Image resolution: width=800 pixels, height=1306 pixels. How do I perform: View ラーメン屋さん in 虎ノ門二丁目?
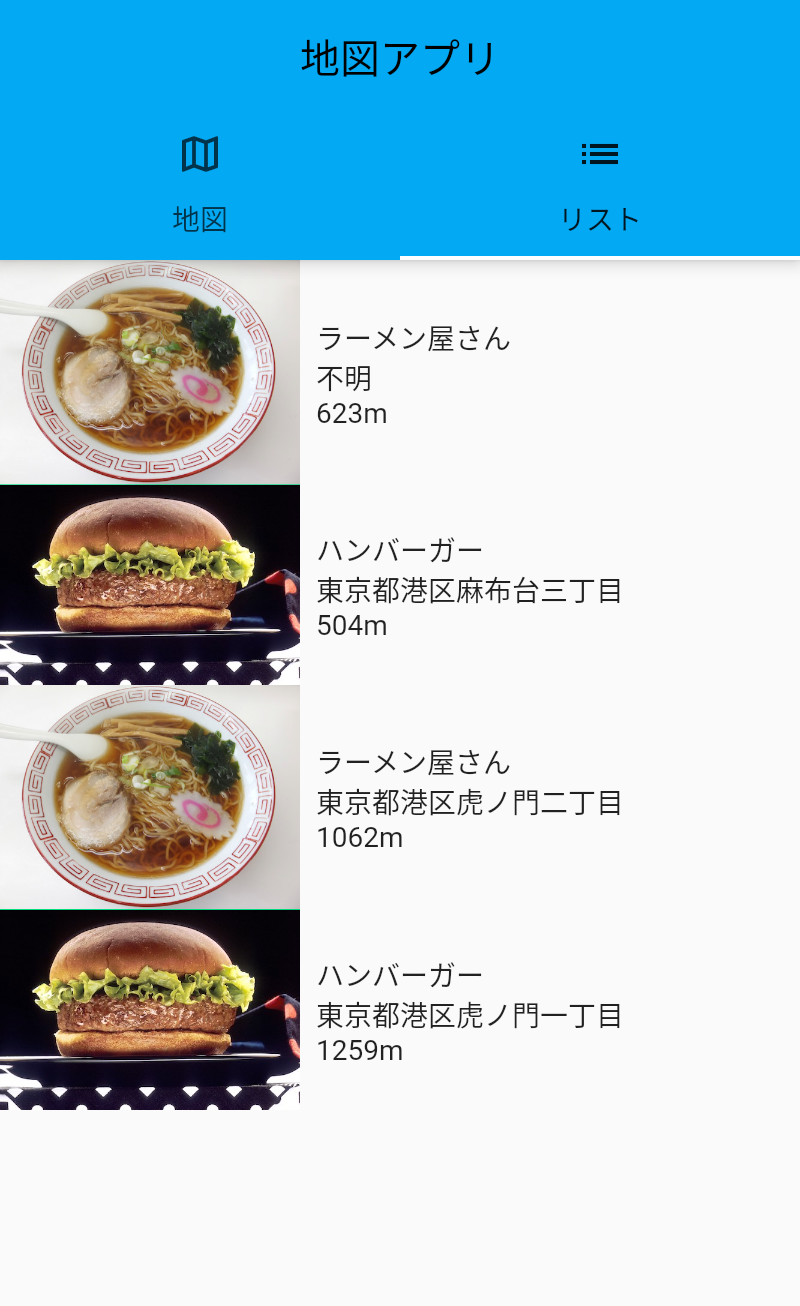pyautogui.click(x=400, y=798)
